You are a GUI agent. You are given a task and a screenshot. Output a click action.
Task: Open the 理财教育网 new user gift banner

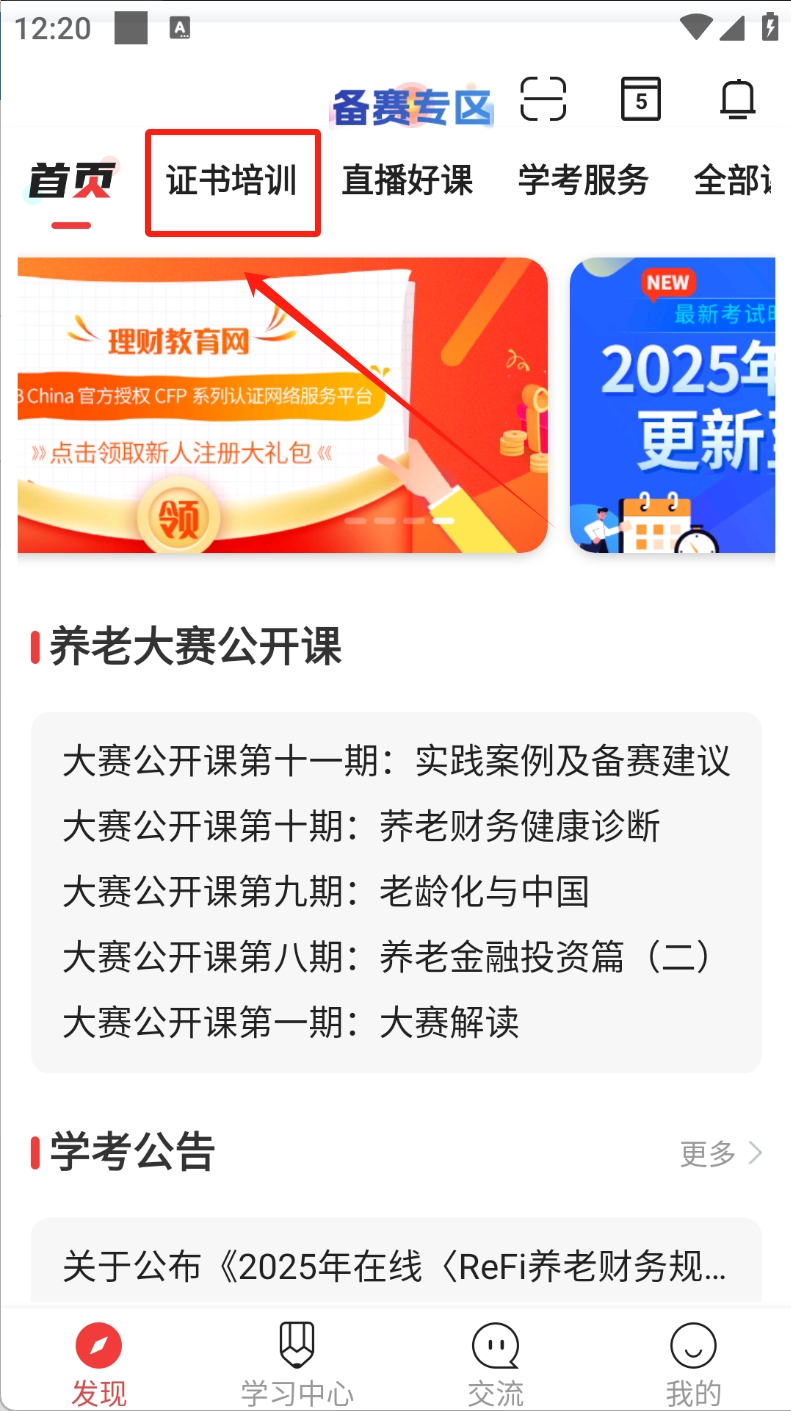[x=282, y=405]
